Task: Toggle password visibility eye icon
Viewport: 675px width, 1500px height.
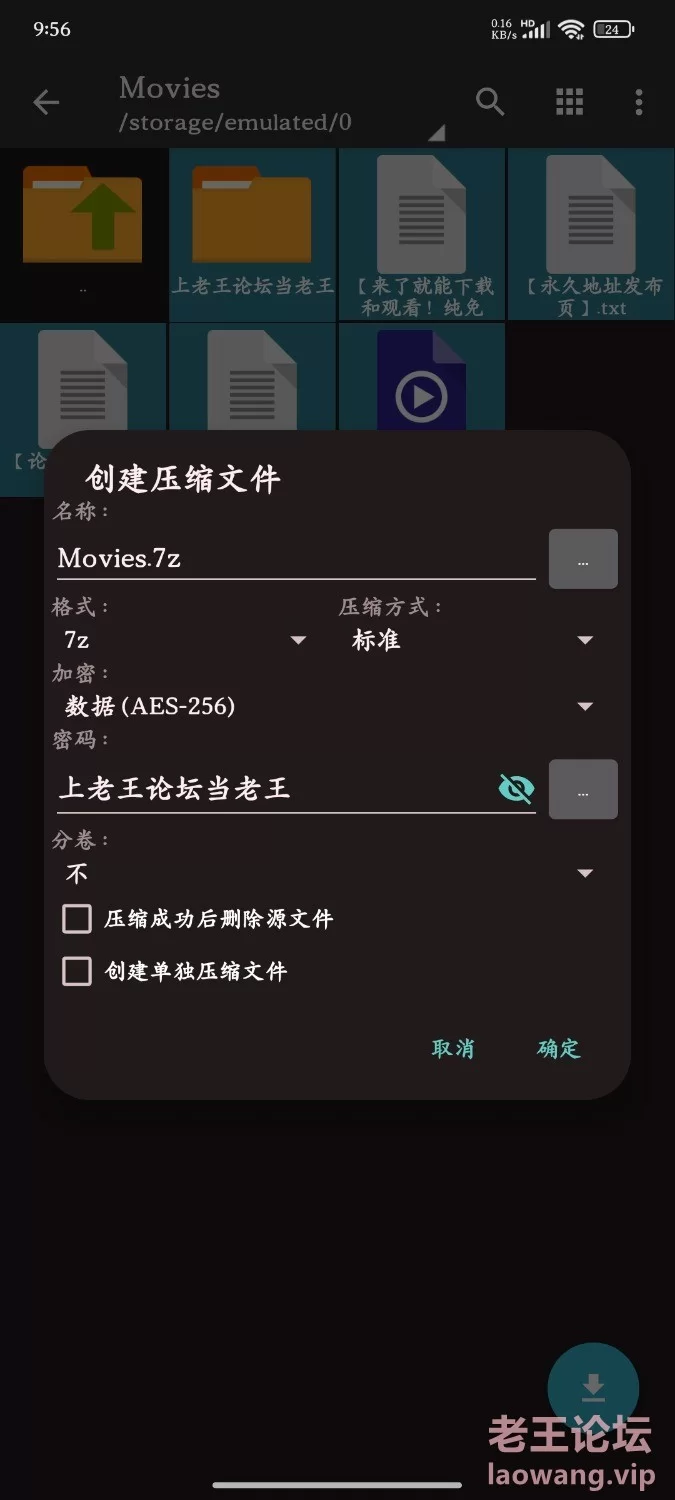Action: [516, 789]
